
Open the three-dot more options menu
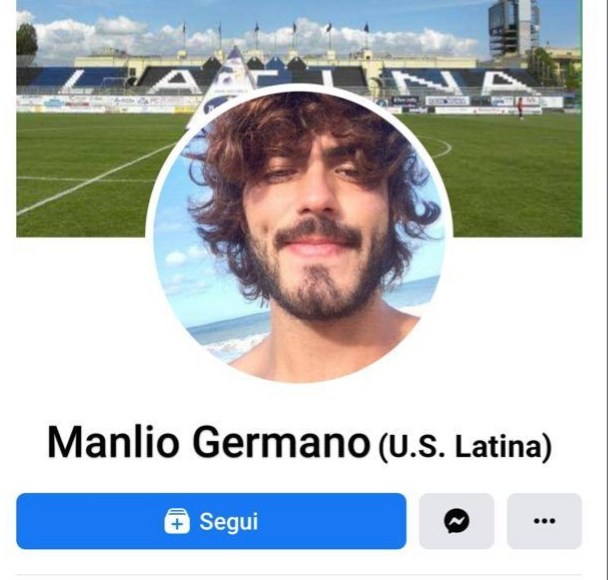544,521
